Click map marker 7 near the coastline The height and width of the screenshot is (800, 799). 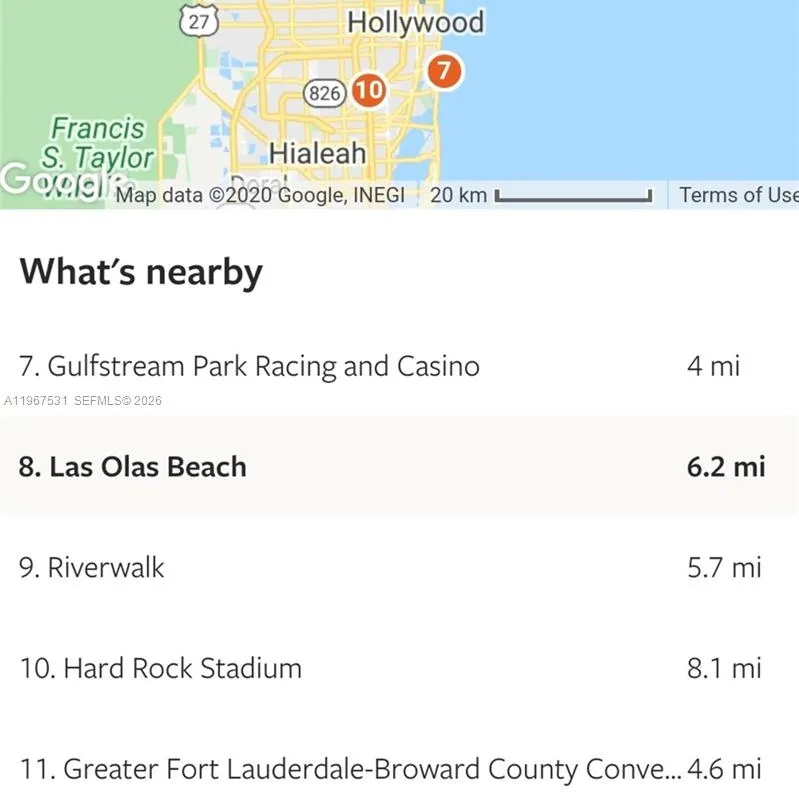click(442, 72)
